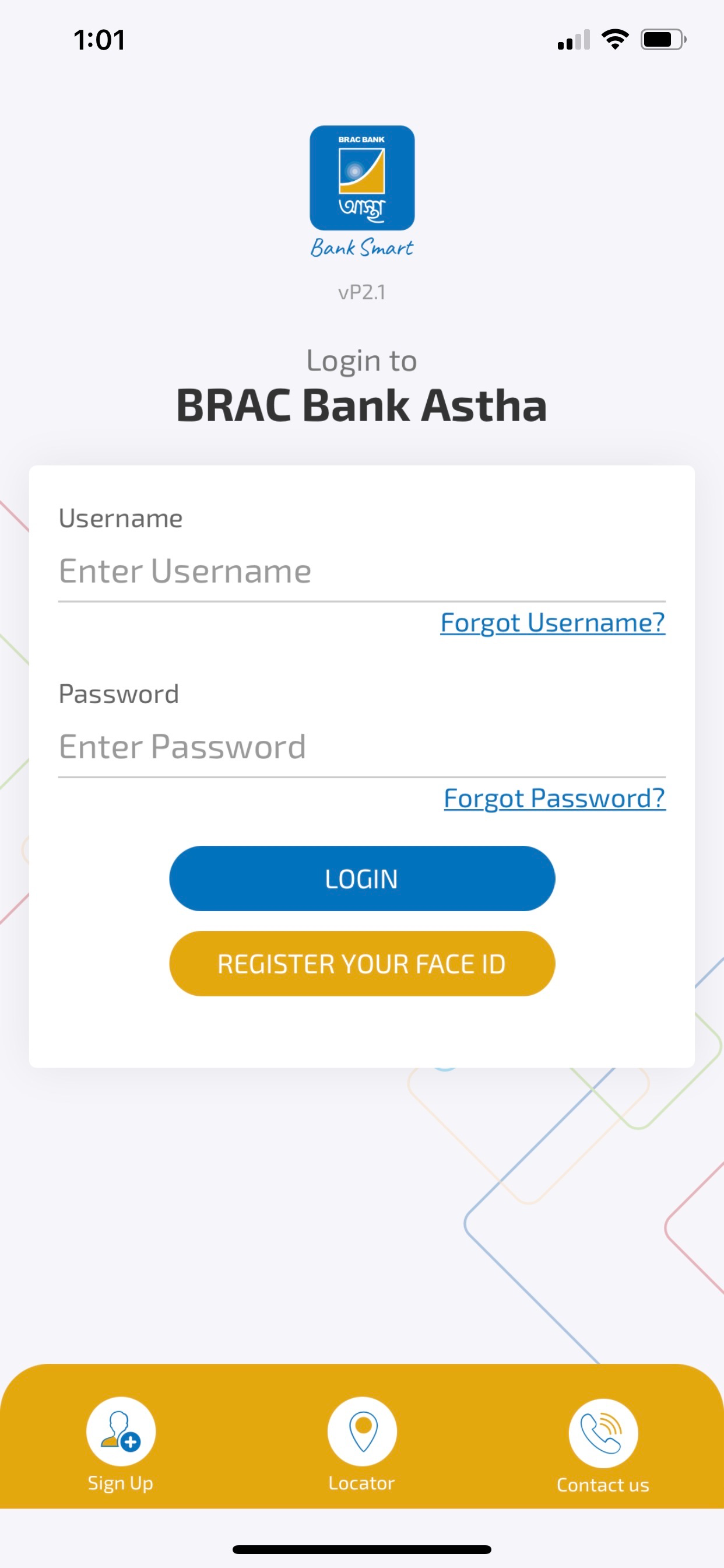The width and height of the screenshot is (724, 1568).
Task: Tap the BRAC Bank Astha app logo
Action: pos(362,179)
